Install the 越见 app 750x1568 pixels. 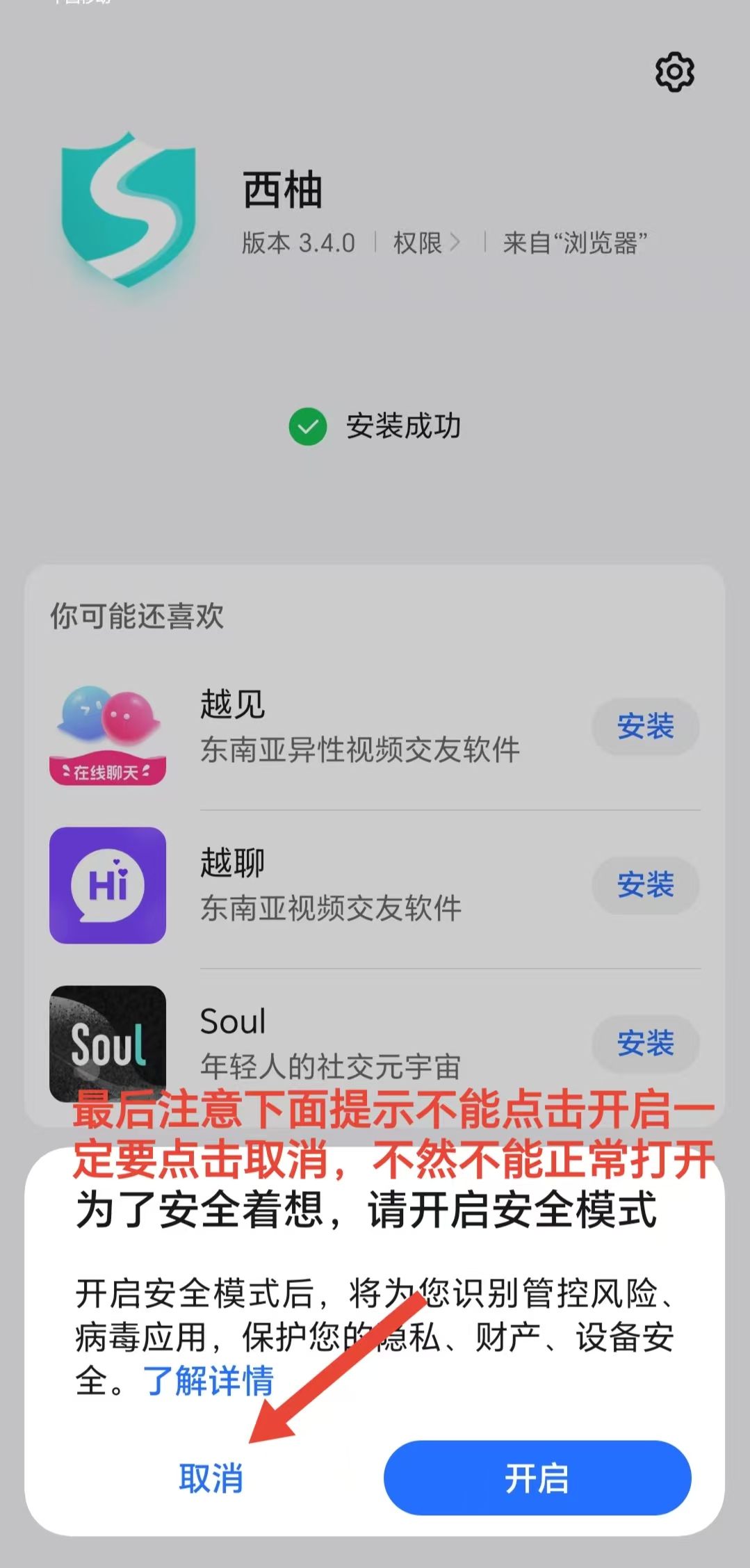645,727
